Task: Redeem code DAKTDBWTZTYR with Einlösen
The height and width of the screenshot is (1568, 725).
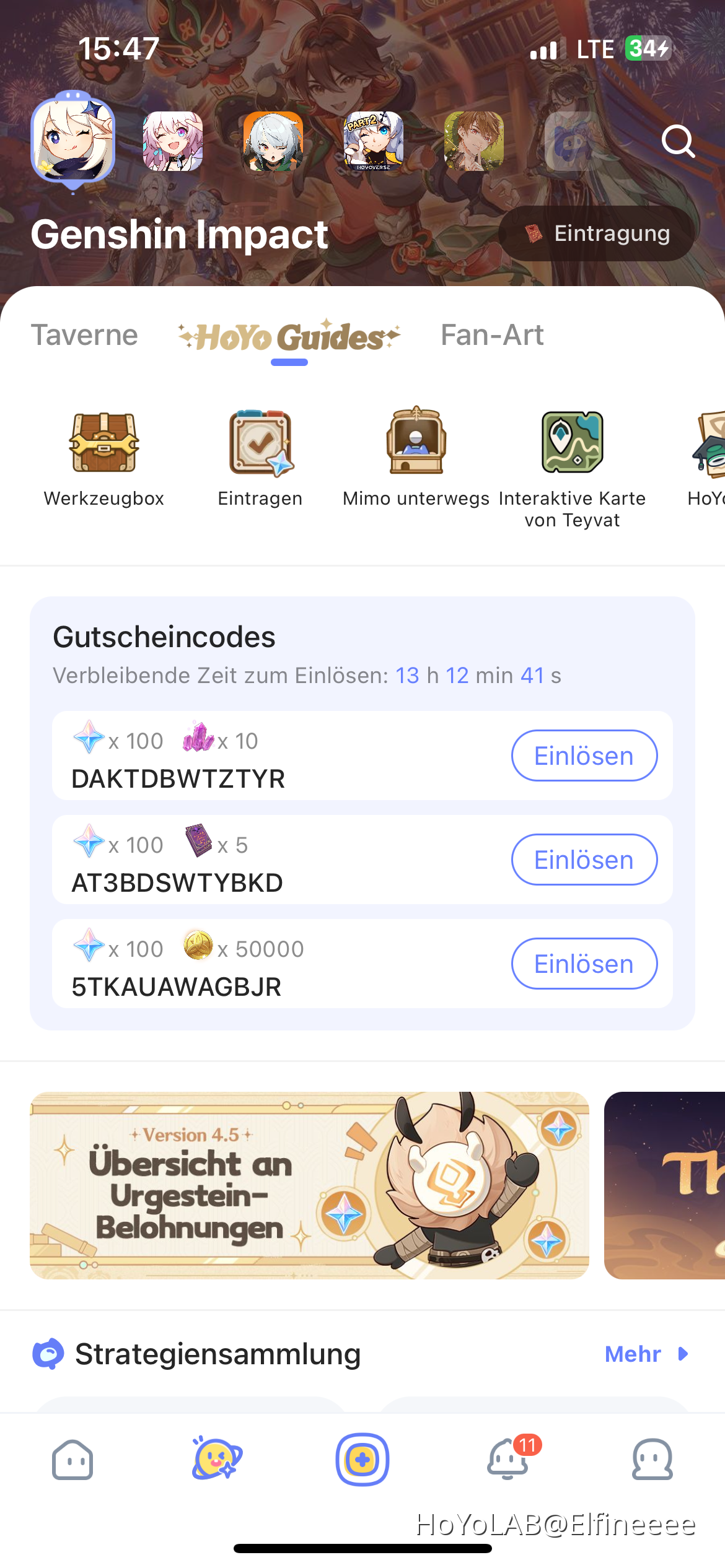Action: click(x=584, y=756)
